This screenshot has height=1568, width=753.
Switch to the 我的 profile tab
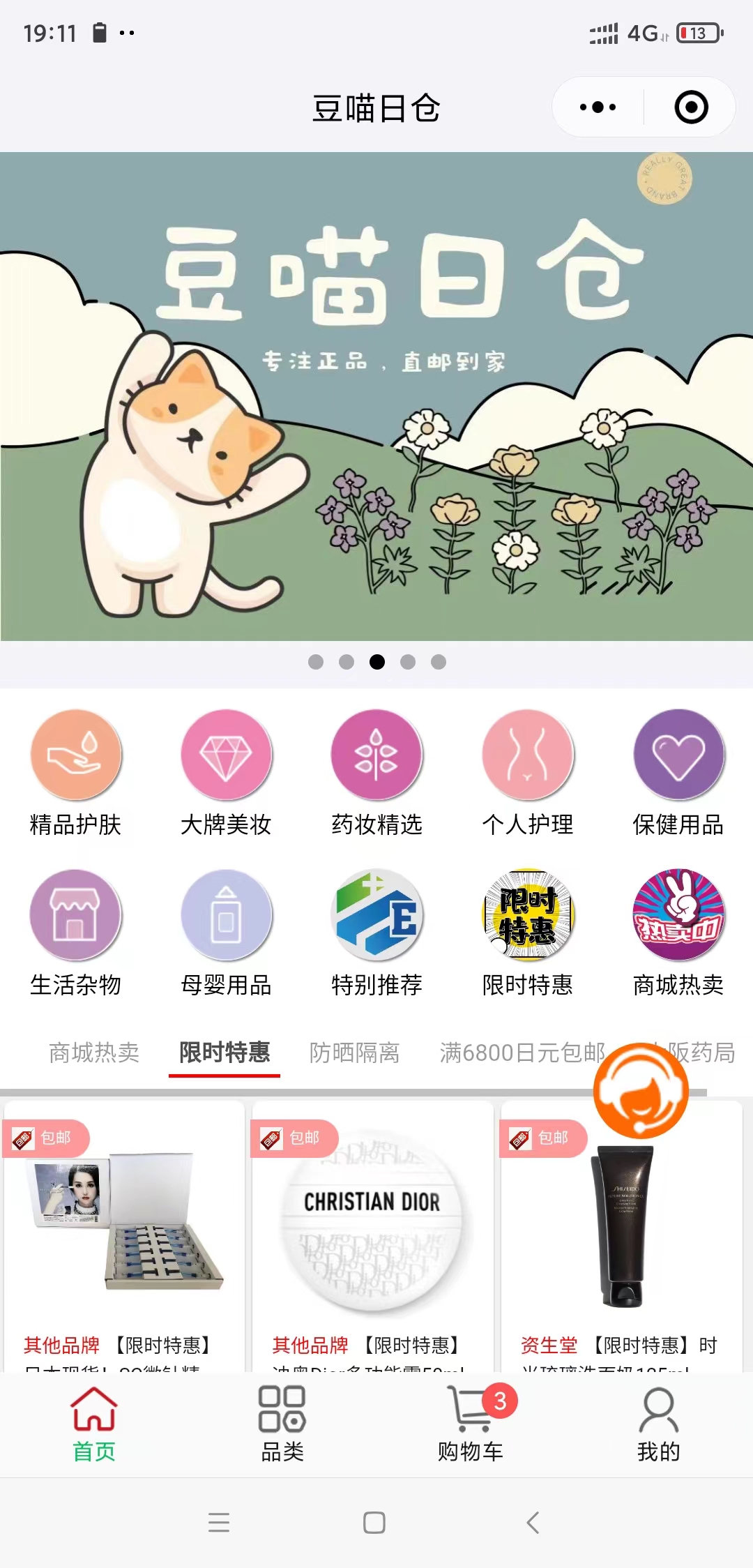[x=658, y=1424]
